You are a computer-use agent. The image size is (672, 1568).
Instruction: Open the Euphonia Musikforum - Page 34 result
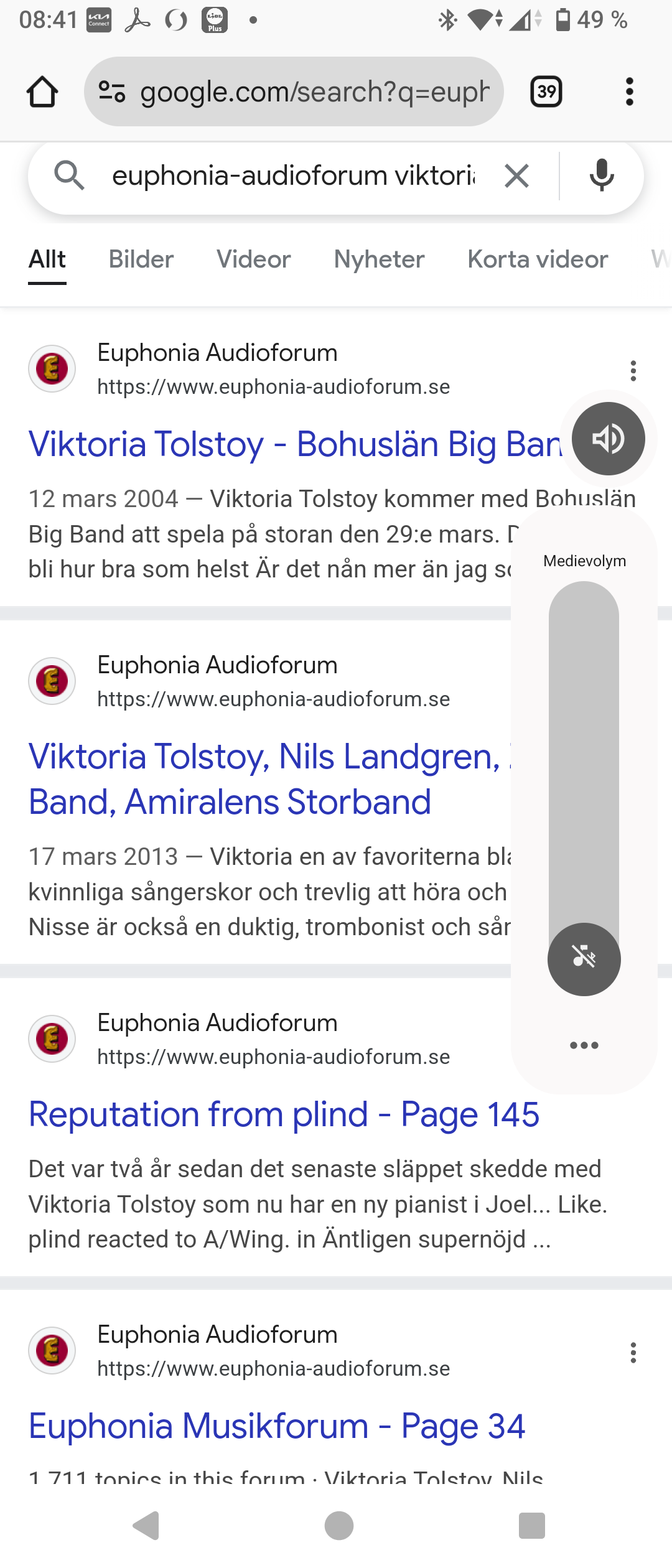(277, 1426)
